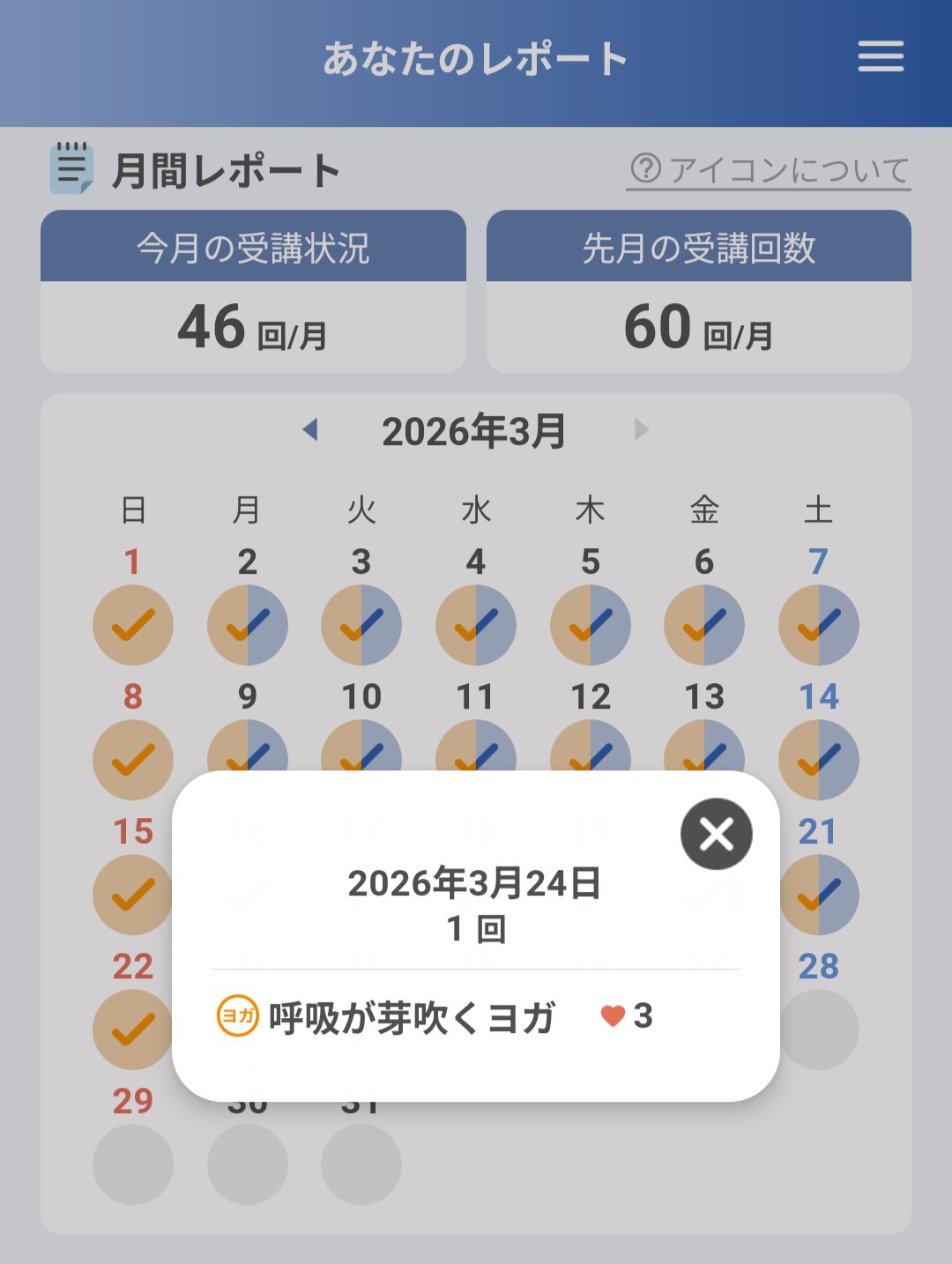Open the hamburger menu

(x=881, y=57)
